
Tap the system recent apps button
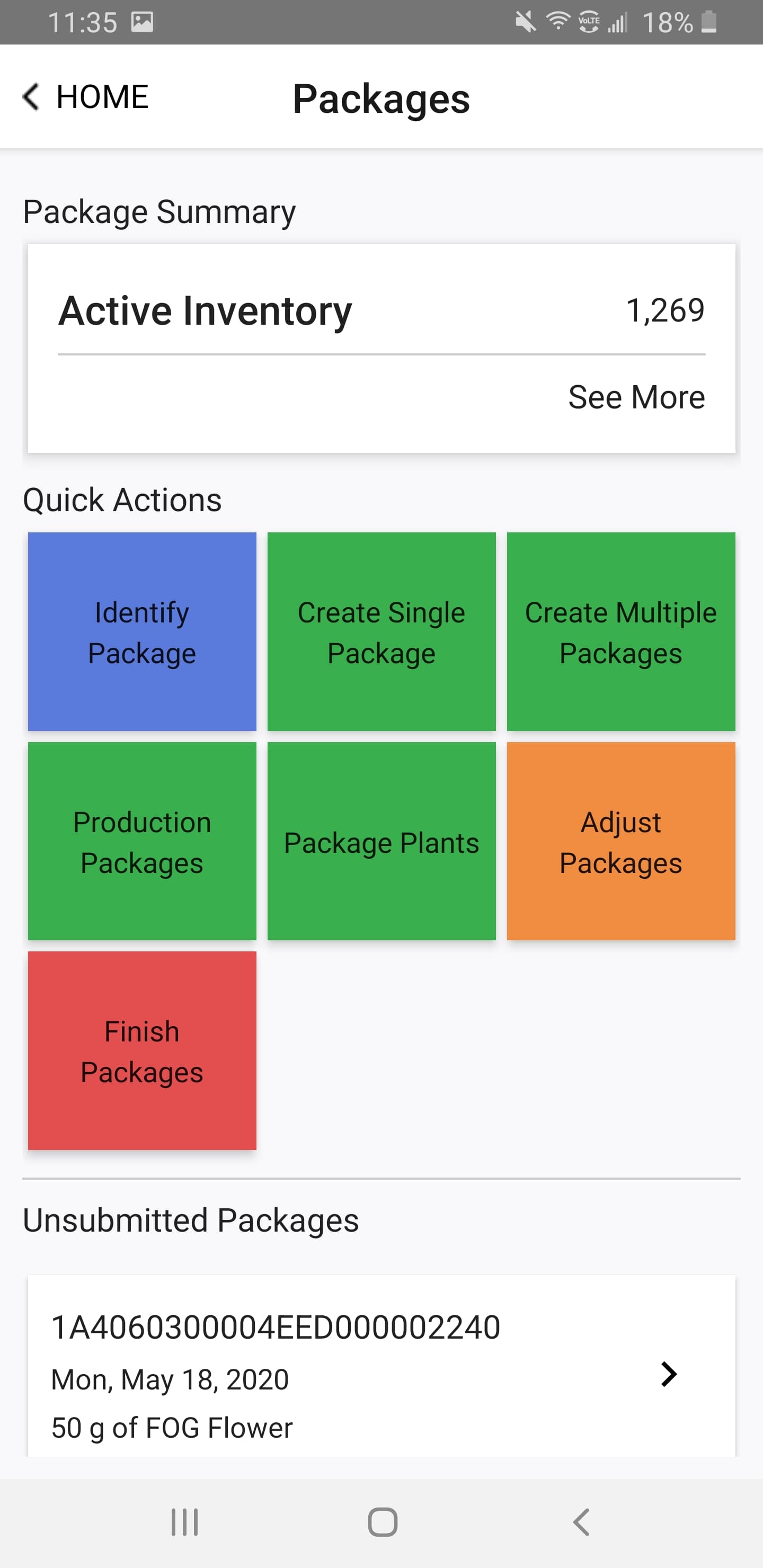[184, 1522]
